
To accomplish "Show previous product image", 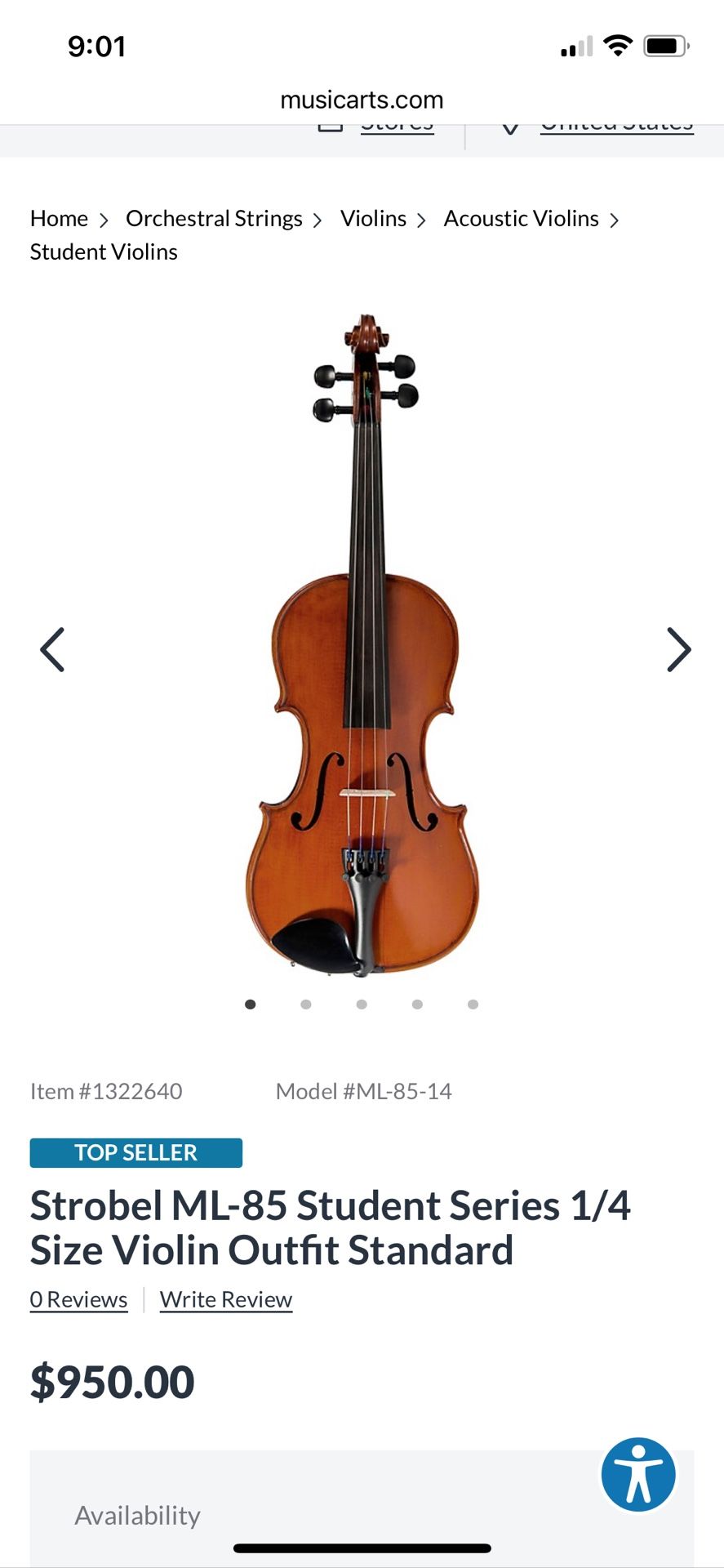I will click(52, 650).
